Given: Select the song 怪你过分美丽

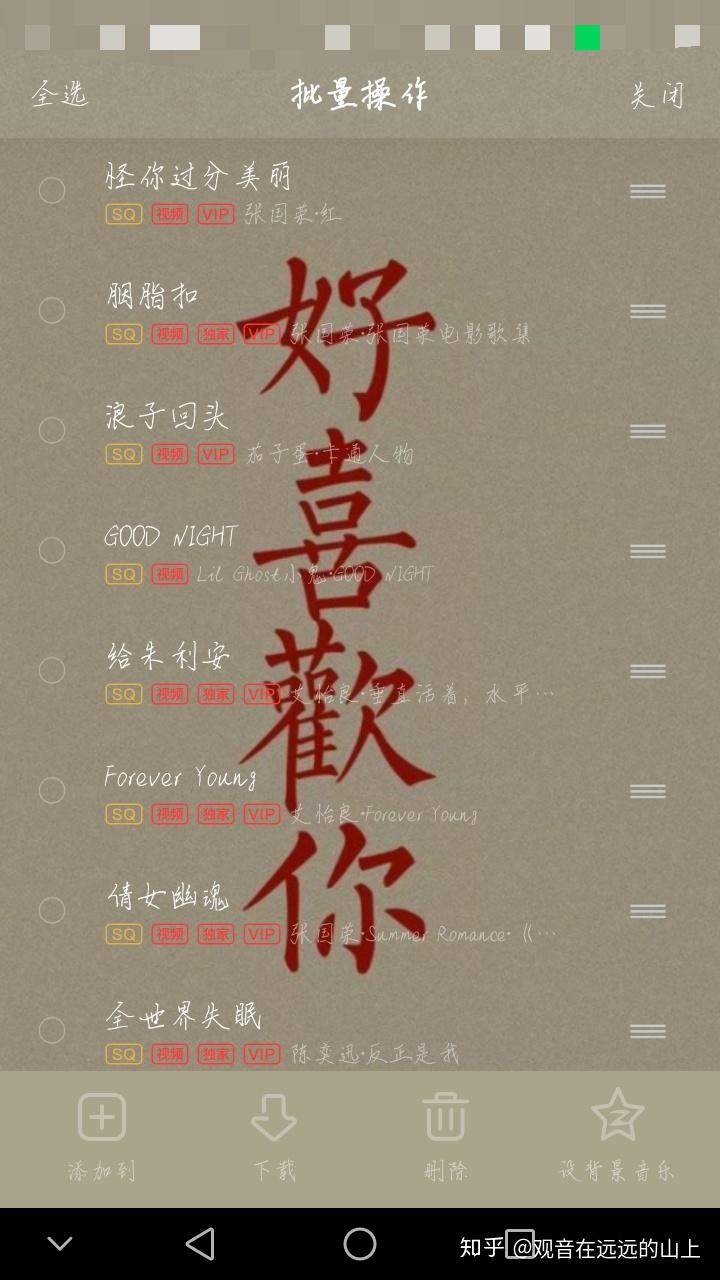Looking at the screenshot, I should click(x=52, y=191).
